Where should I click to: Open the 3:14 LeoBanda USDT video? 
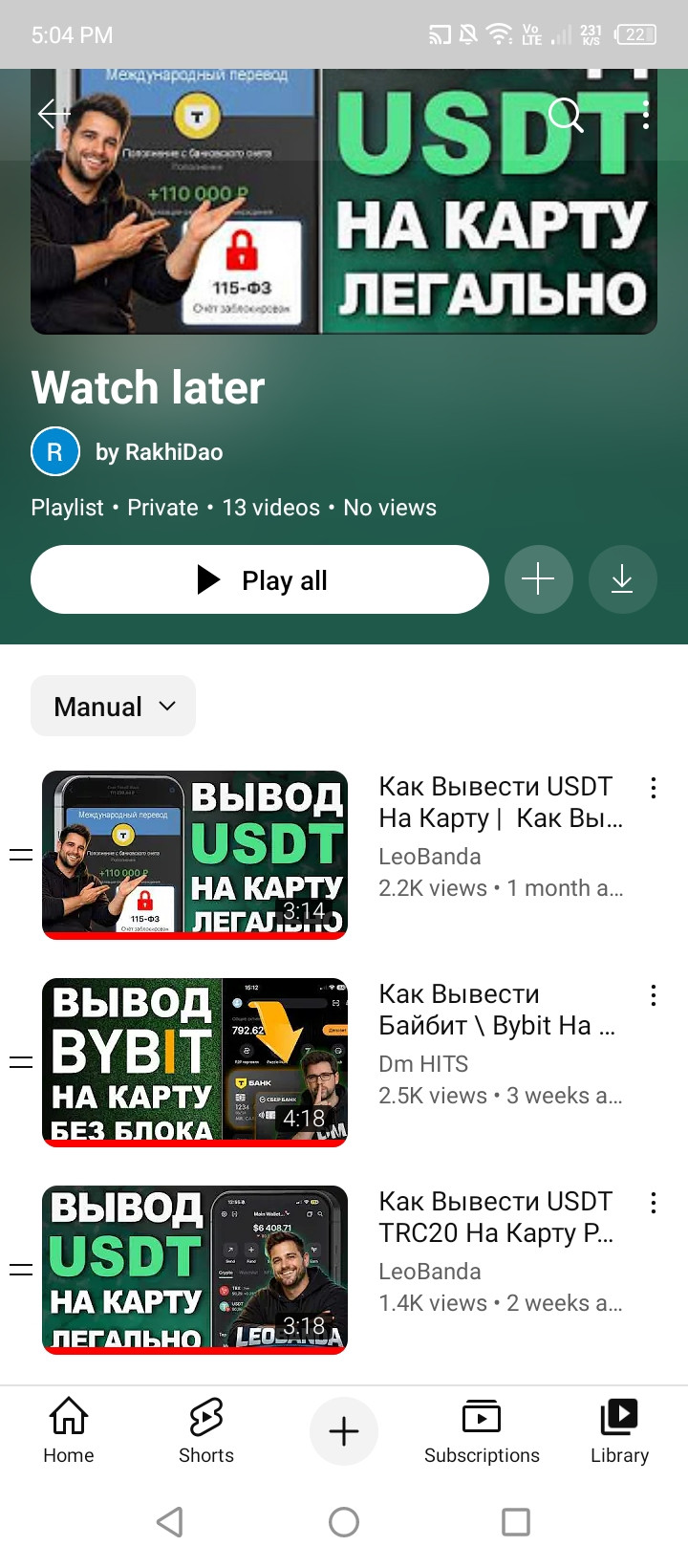[195, 855]
